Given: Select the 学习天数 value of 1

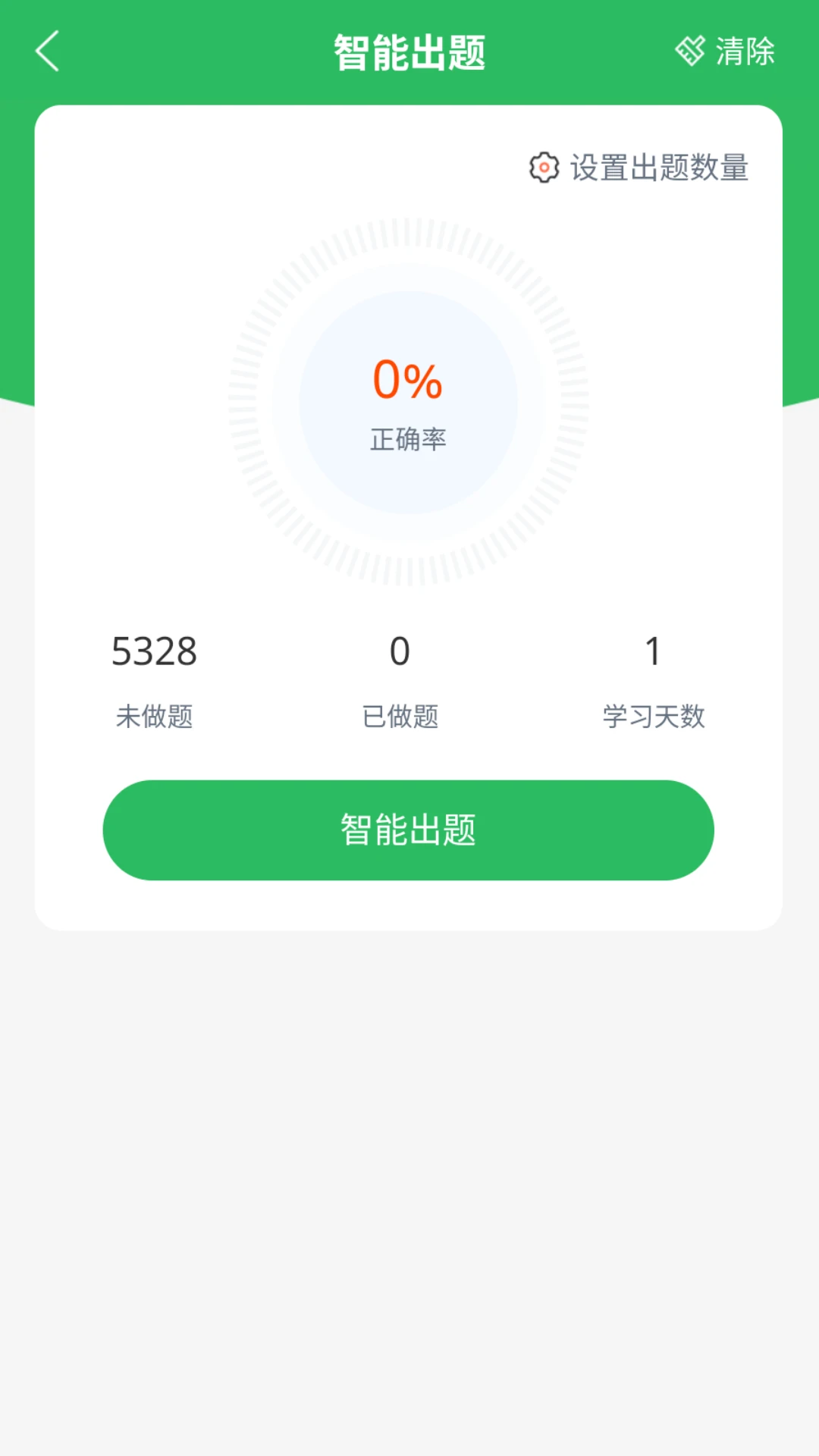Looking at the screenshot, I should [652, 651].
